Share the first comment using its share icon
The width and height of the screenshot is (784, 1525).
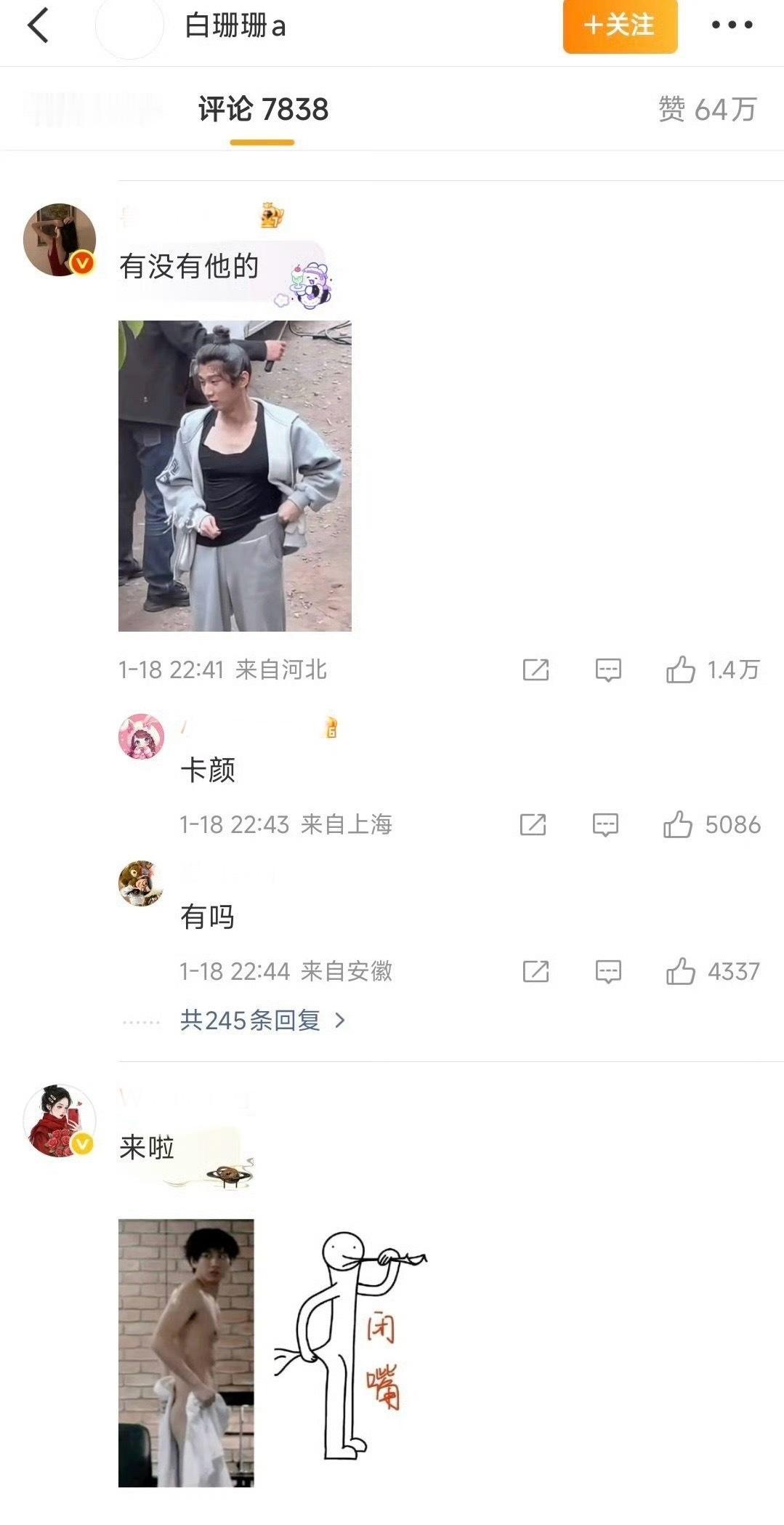537,669
